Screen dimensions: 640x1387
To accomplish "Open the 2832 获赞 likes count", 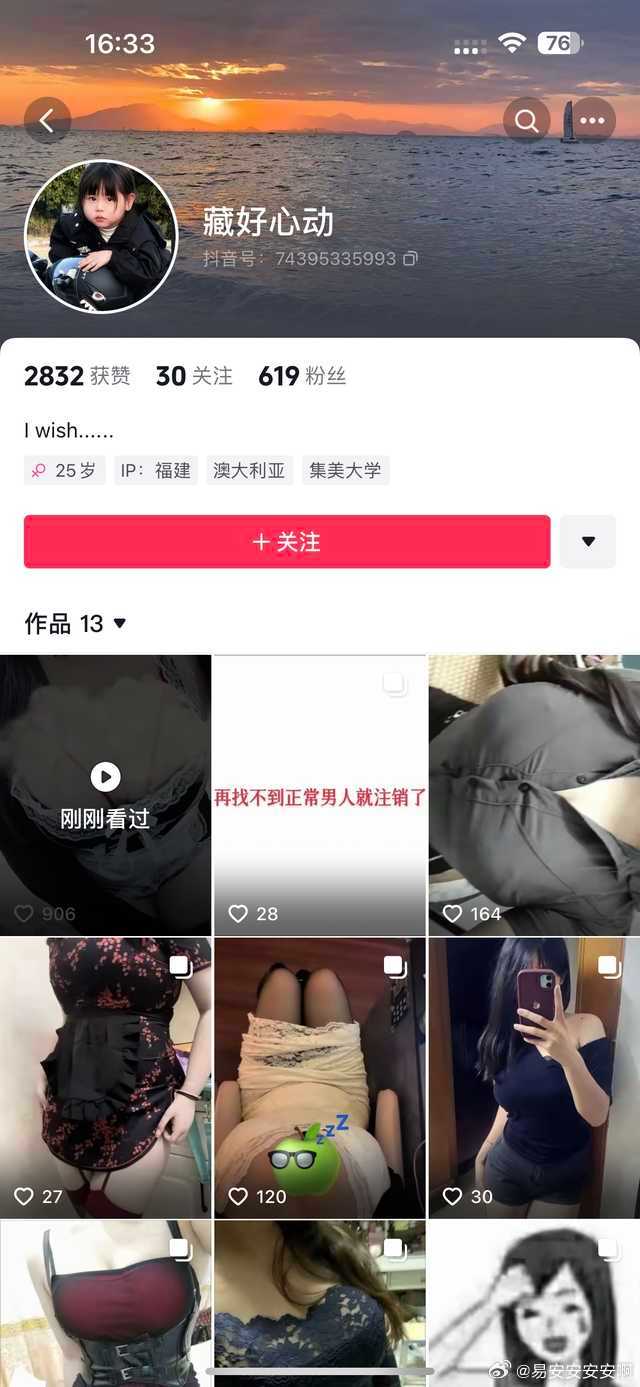I will pyautogui.click(x=77, y=376).
